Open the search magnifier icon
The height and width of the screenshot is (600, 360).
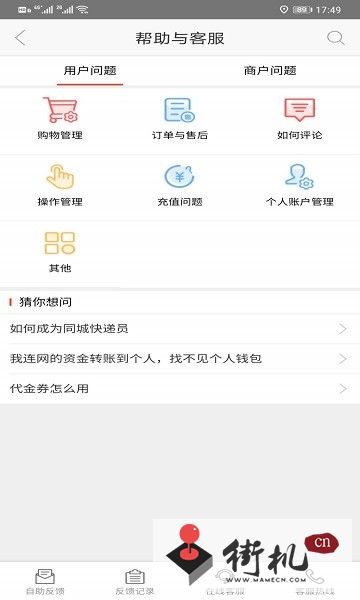(336, 38)
